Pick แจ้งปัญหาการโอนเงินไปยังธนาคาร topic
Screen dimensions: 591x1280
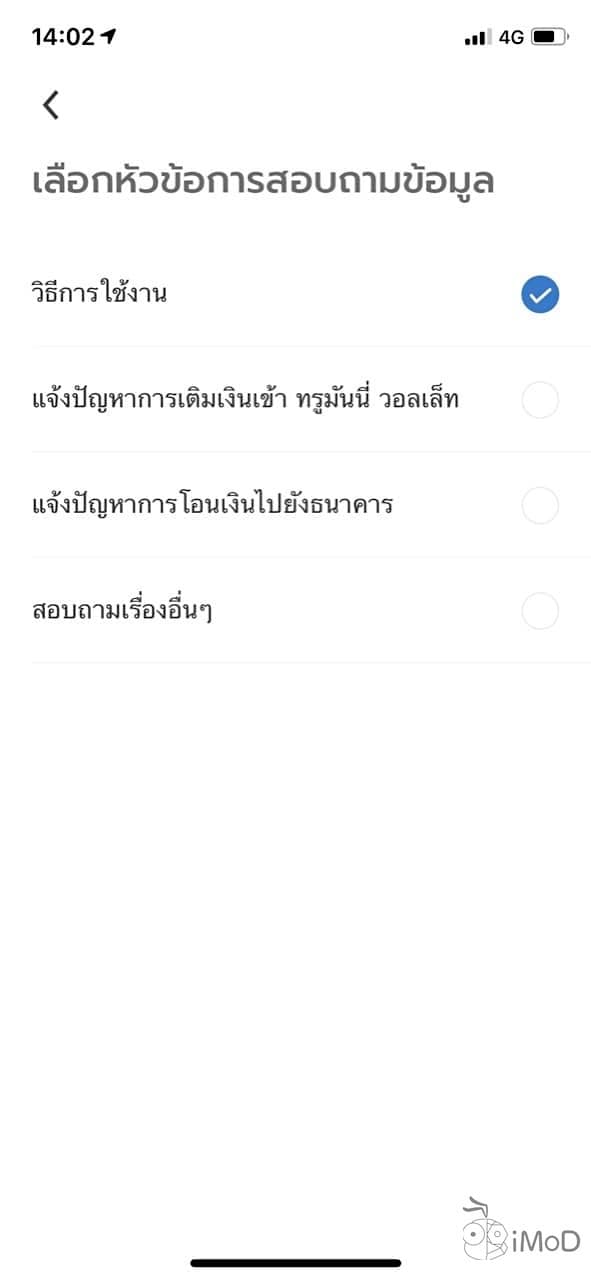point(295,505)
